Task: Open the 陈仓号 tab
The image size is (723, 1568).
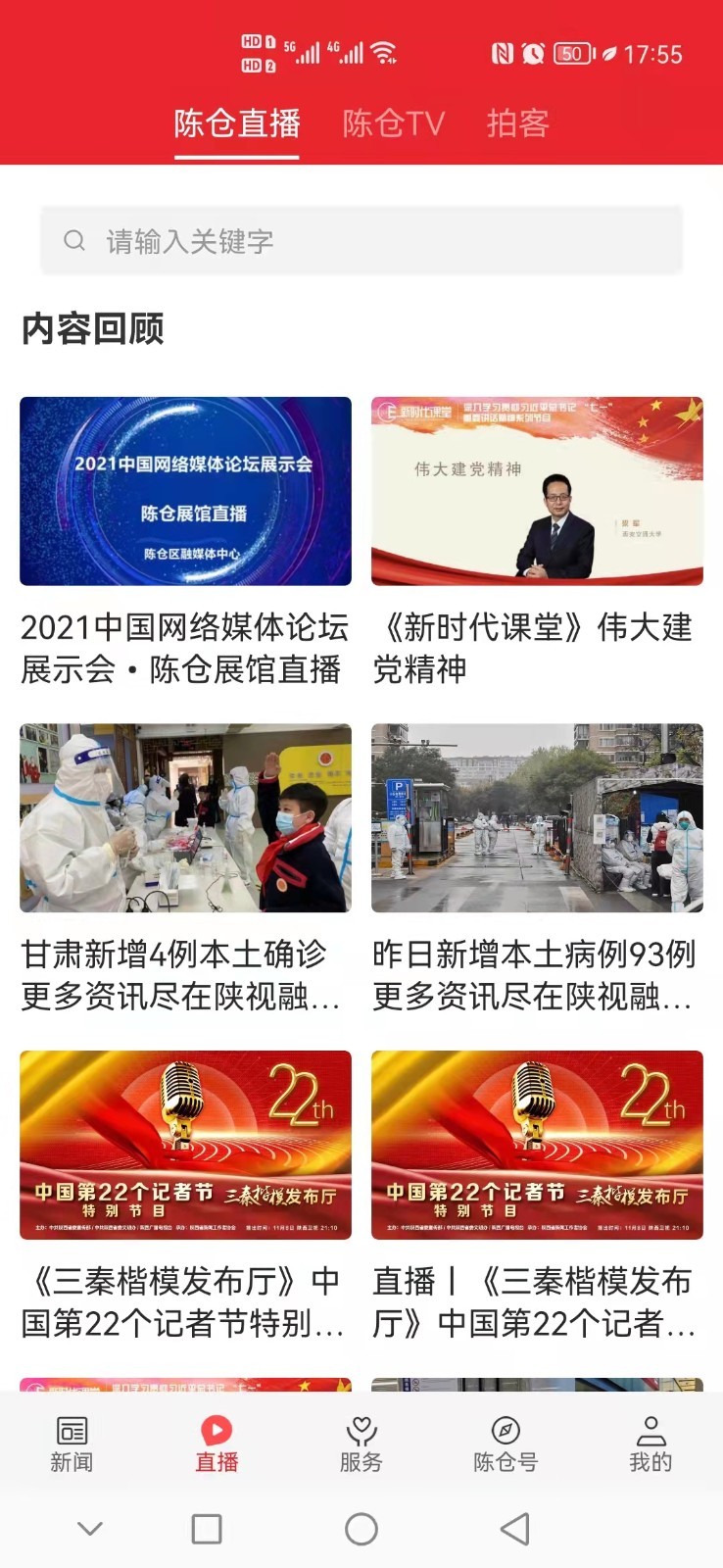Action: (x=506, y=1444)
